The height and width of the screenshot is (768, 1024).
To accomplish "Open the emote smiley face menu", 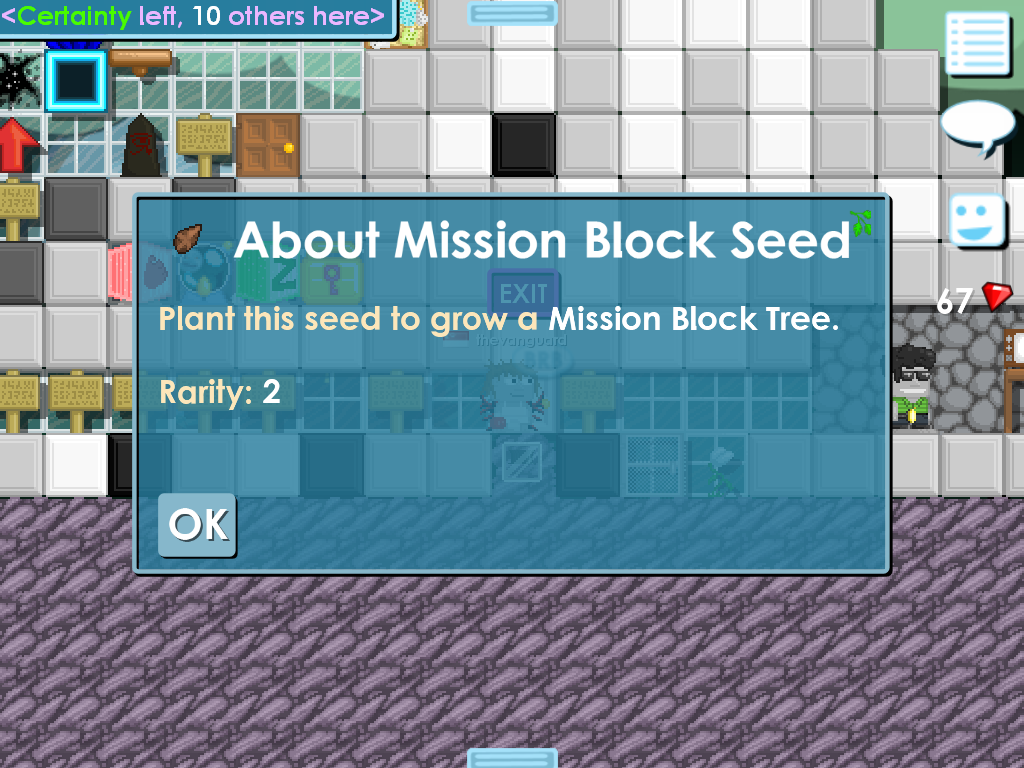I will point(976,219).
